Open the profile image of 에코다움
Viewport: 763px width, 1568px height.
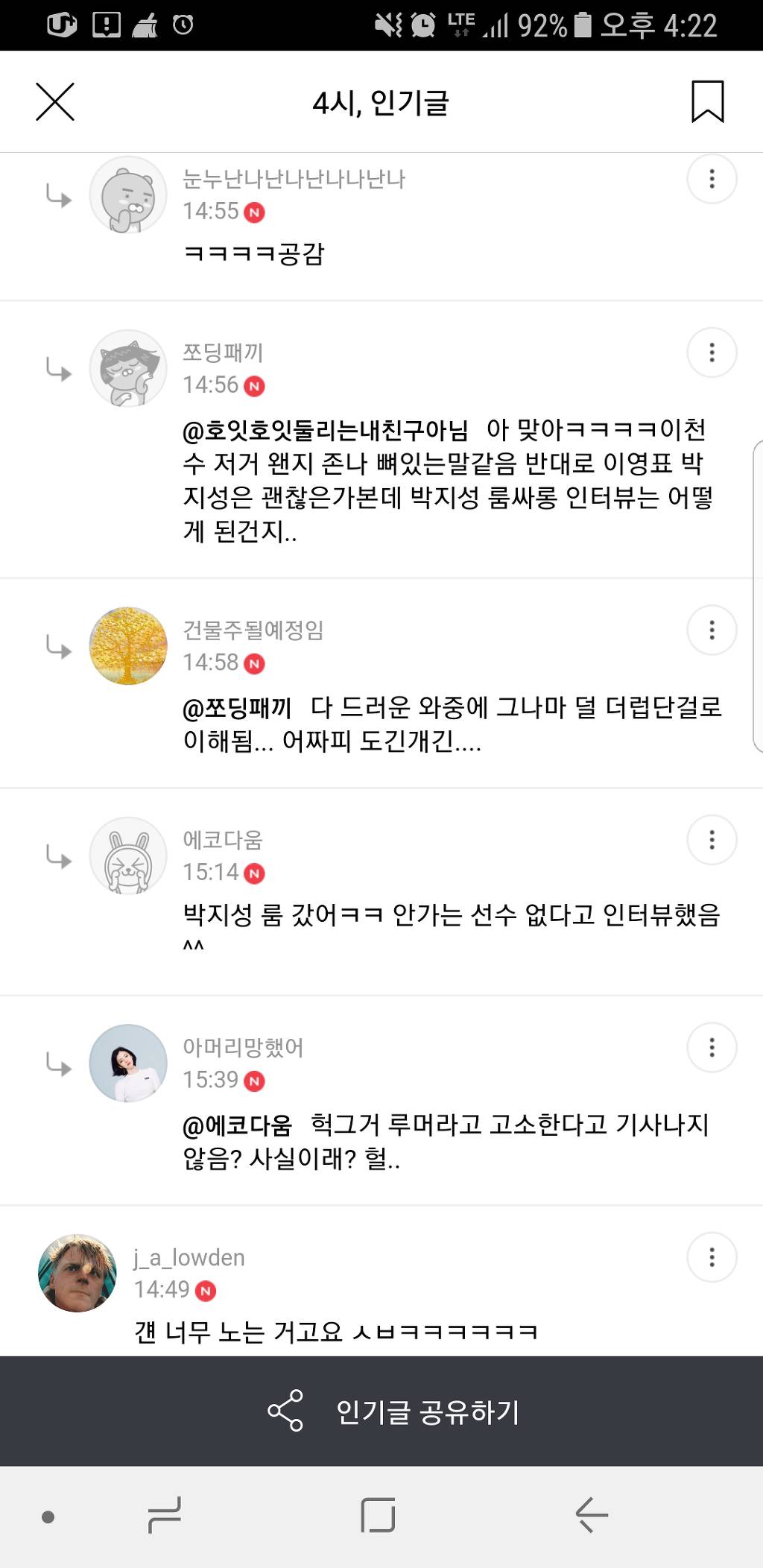click(x=128, y=856)
